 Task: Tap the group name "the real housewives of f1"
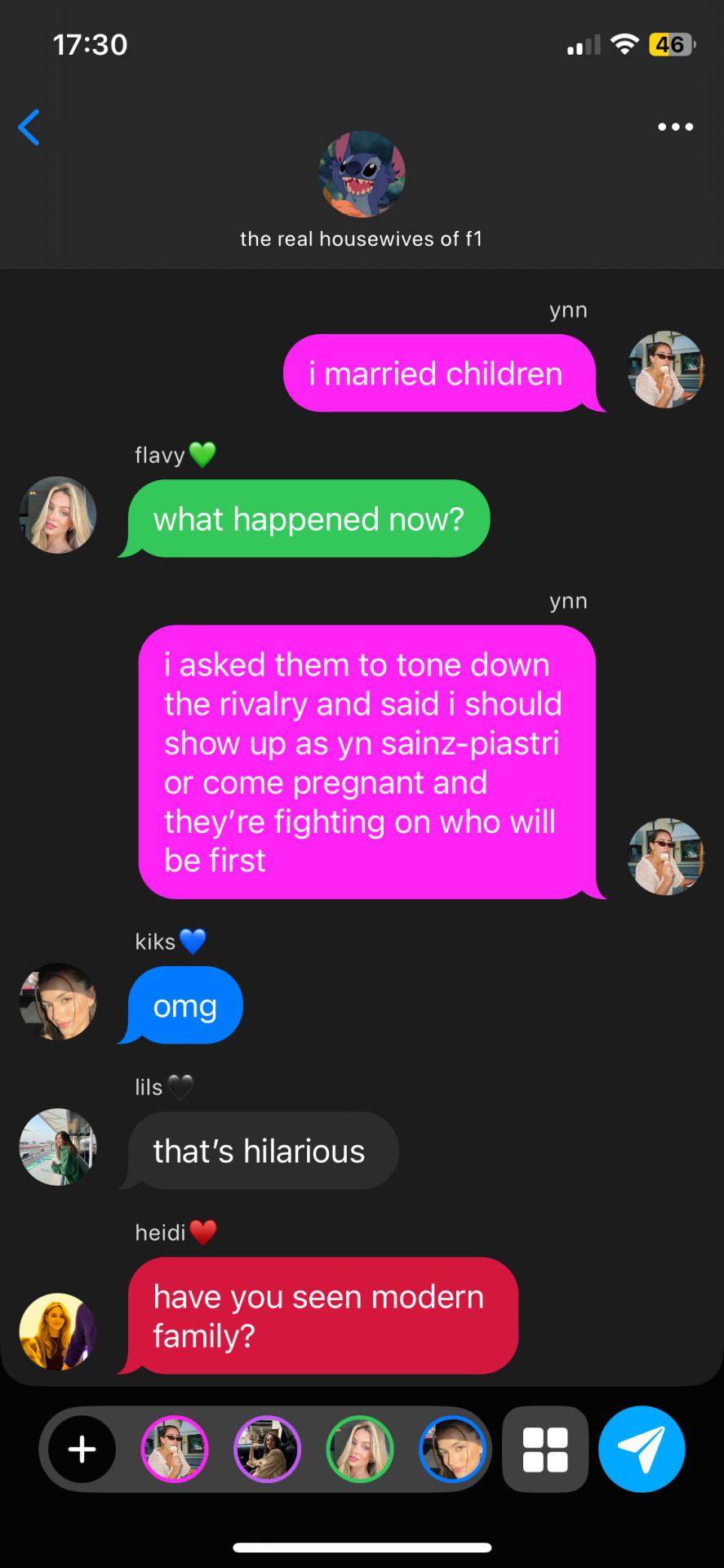click(x=362, y=239)
